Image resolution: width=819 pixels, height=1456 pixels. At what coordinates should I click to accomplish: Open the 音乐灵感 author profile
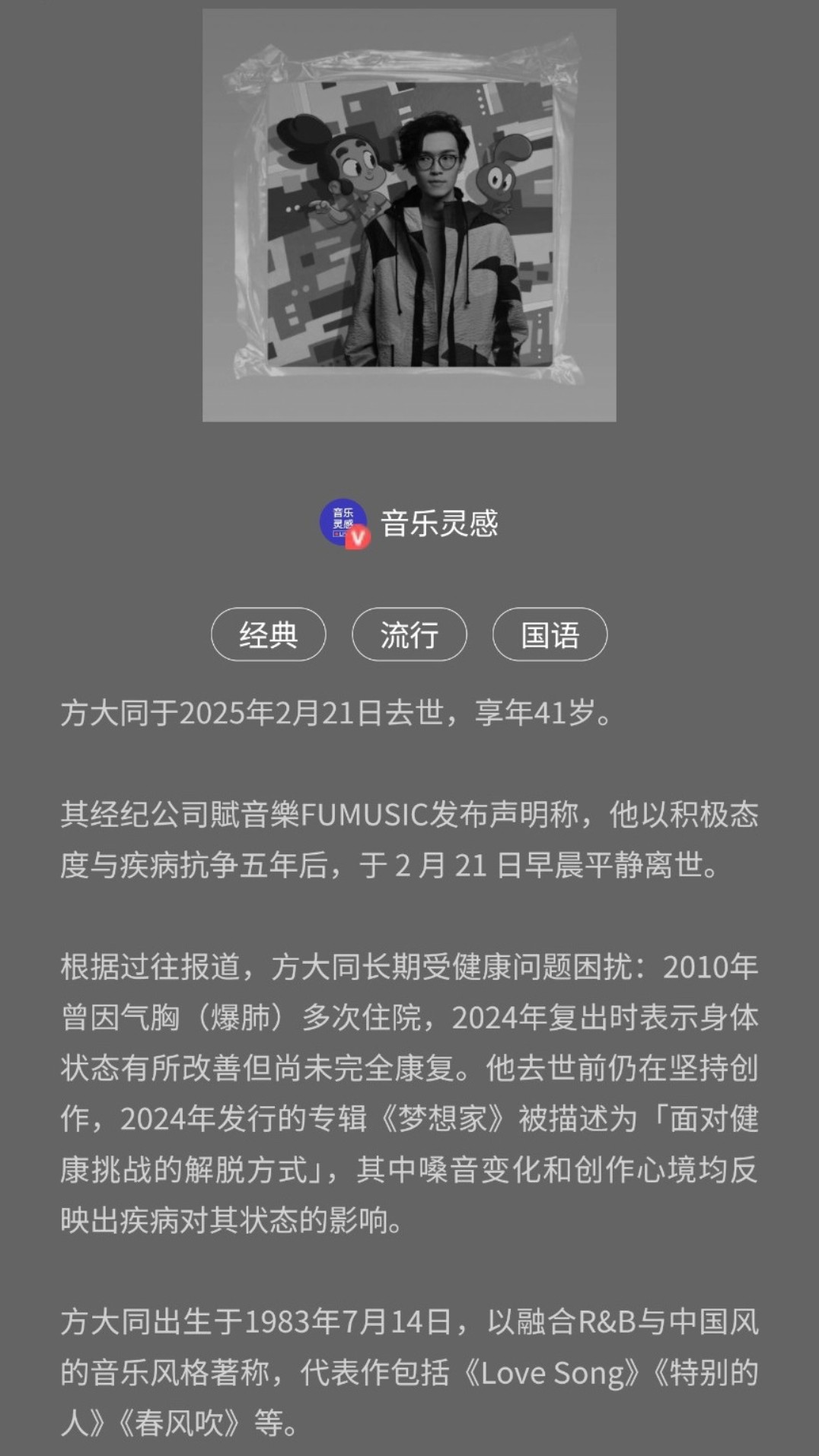click(x=409, y=523)
